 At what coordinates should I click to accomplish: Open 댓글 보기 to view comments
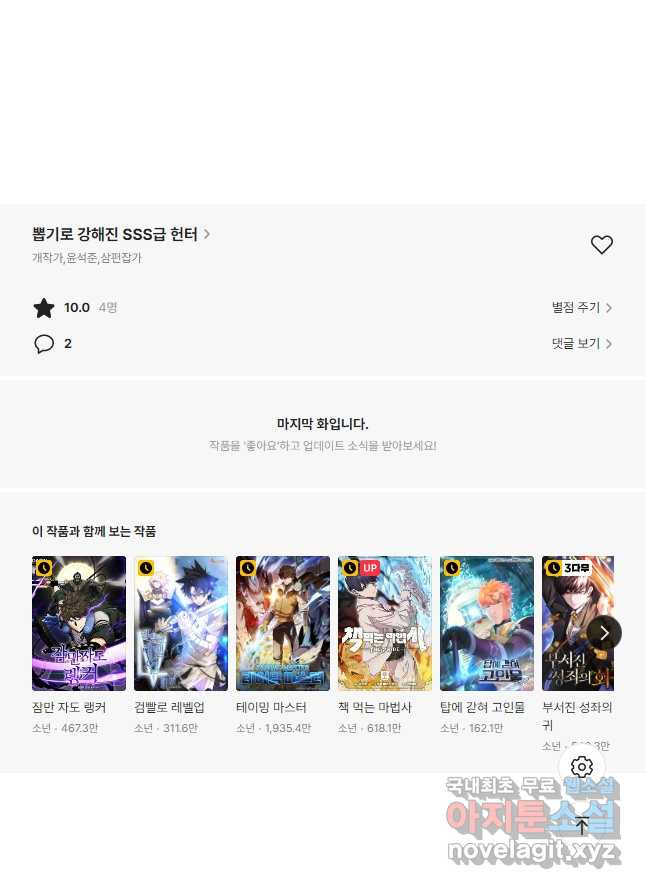pos(581,343)
